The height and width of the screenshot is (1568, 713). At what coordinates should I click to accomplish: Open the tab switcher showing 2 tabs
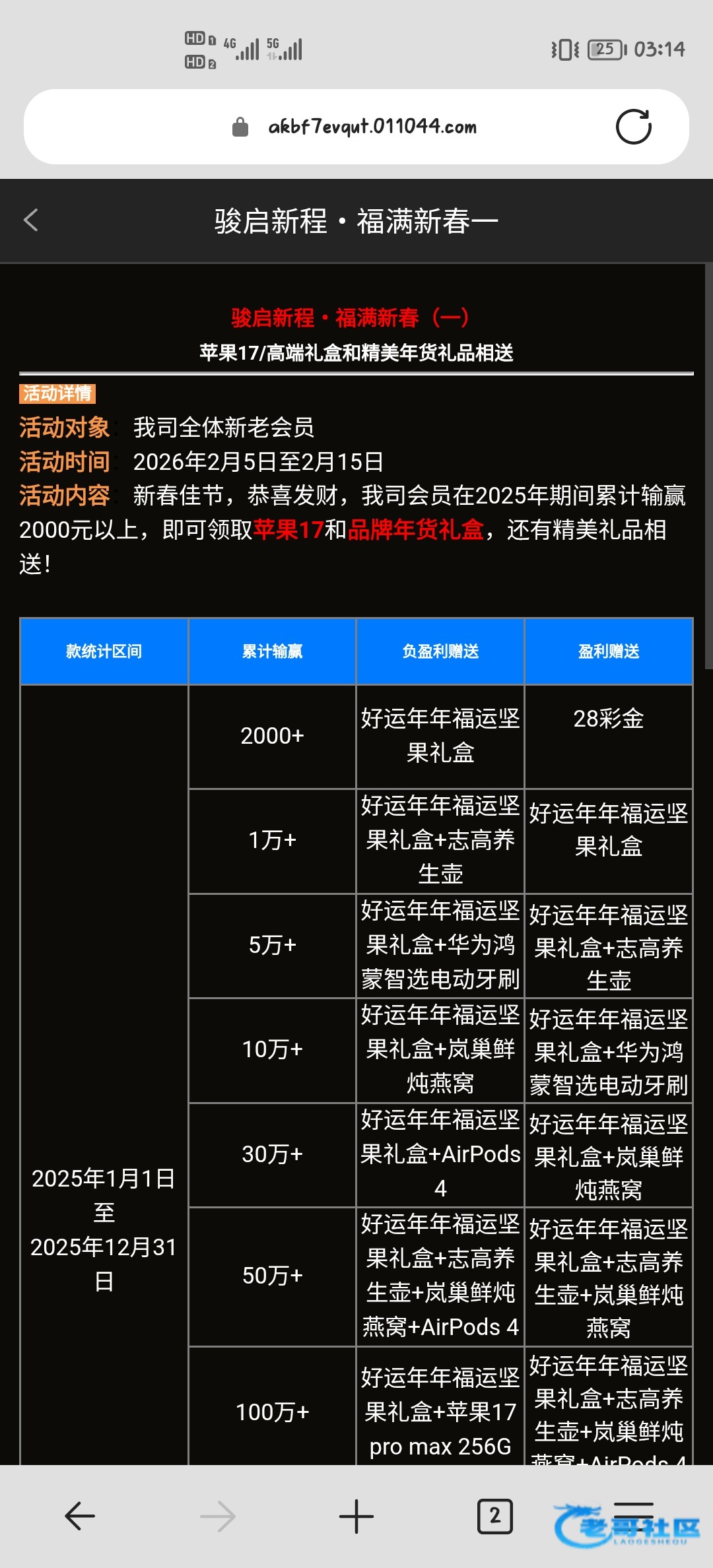(494, 1516)
